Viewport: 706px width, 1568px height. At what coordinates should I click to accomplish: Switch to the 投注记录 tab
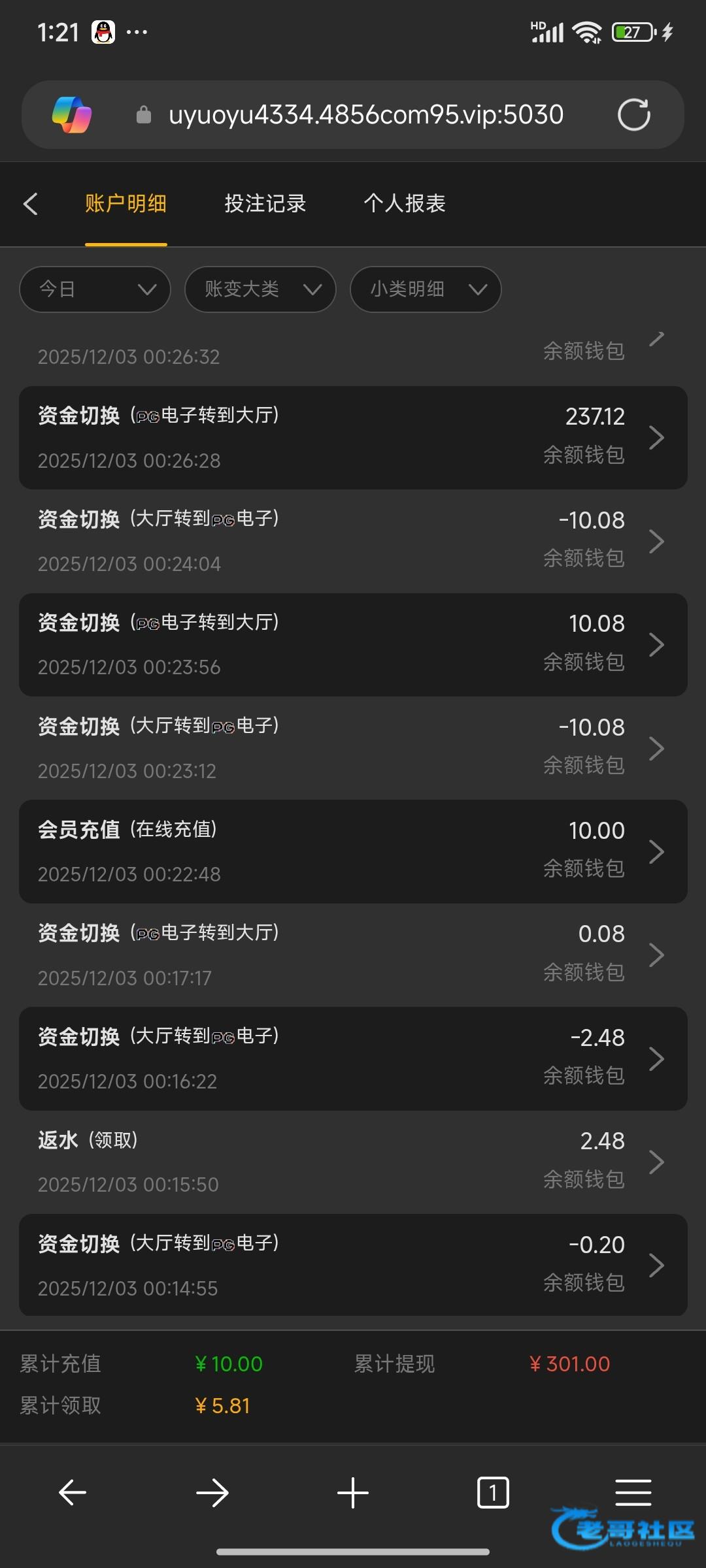265,204
